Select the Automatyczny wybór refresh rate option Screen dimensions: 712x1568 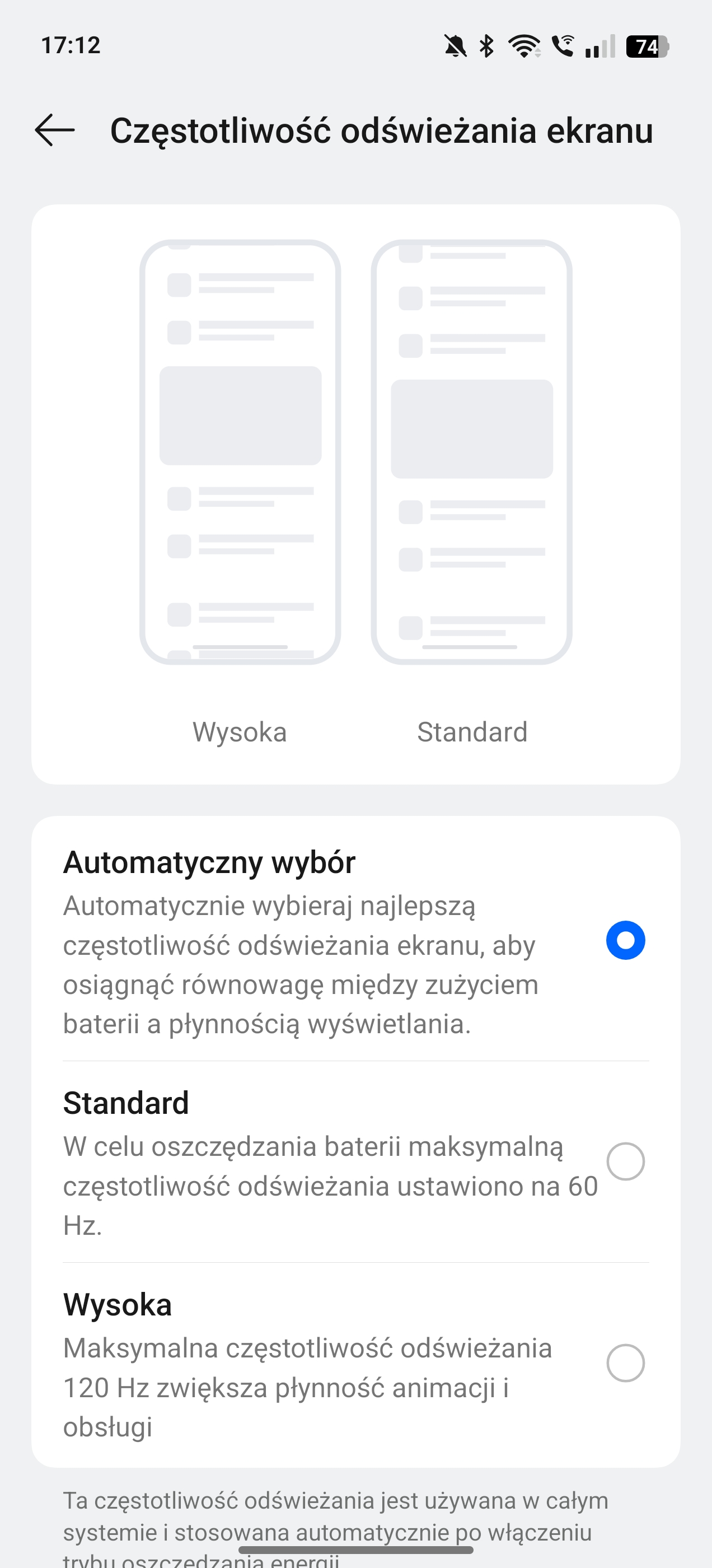(625, 940)
